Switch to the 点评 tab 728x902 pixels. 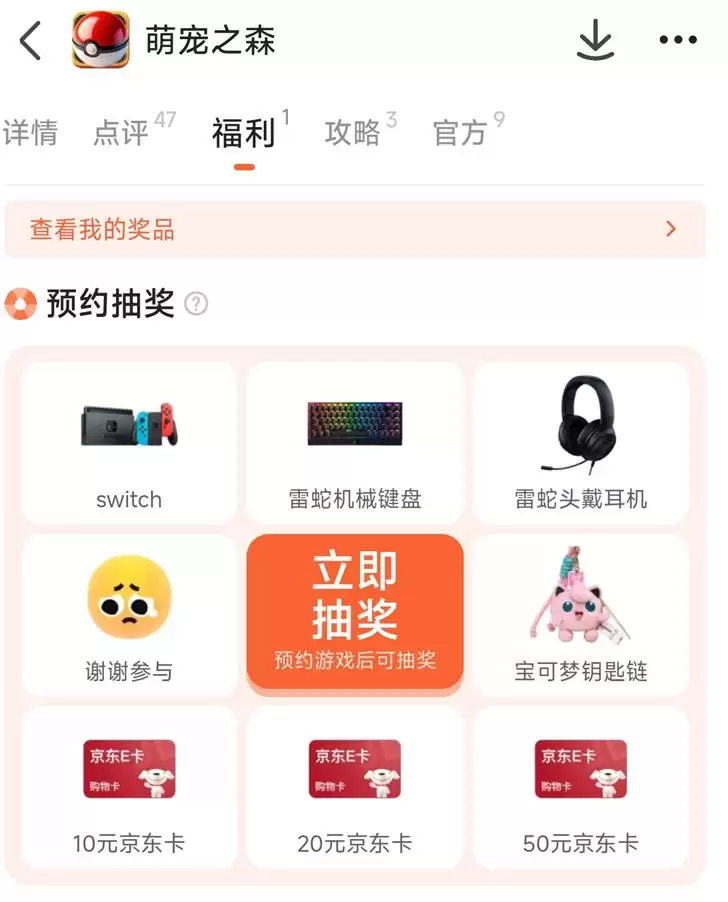coord(121,132)
